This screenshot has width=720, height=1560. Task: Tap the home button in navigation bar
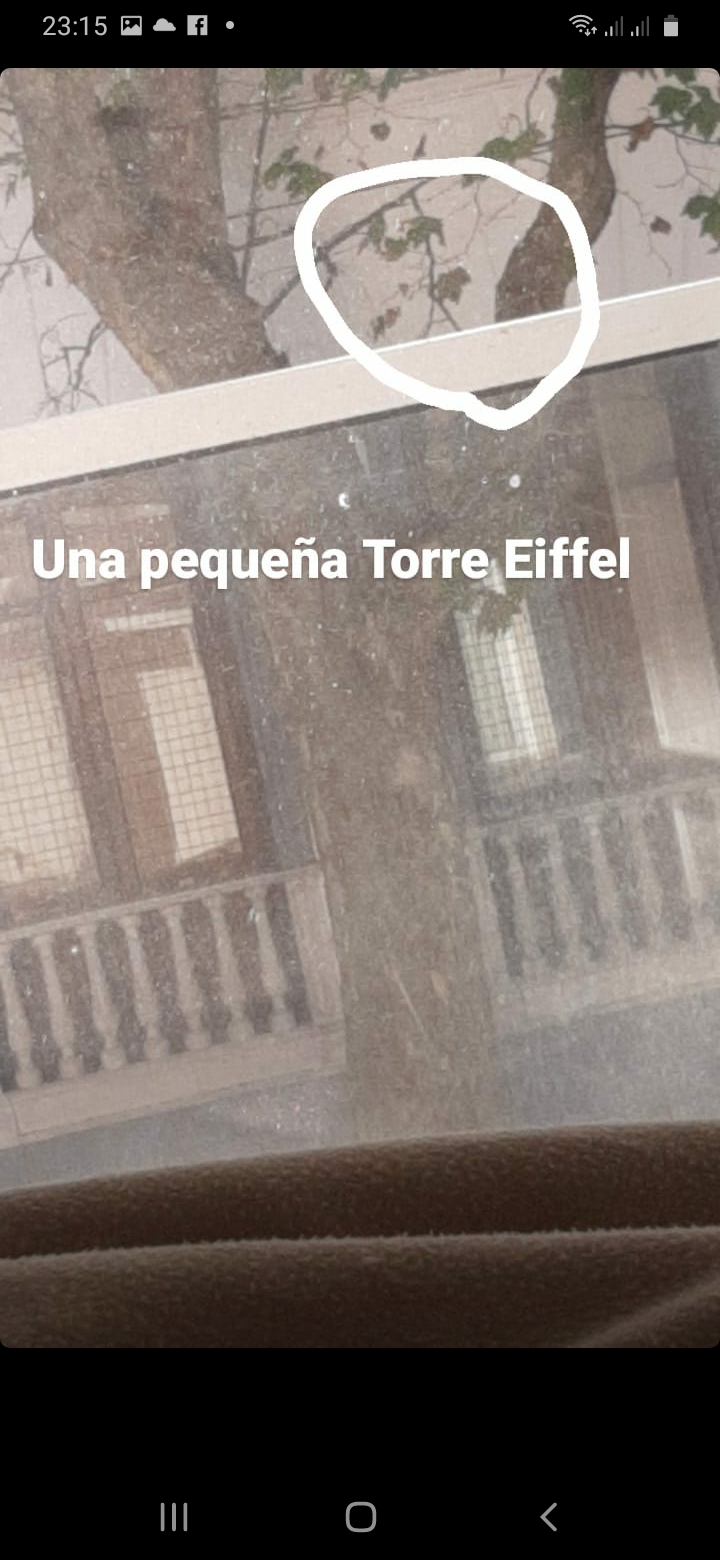click(360, 1516)
